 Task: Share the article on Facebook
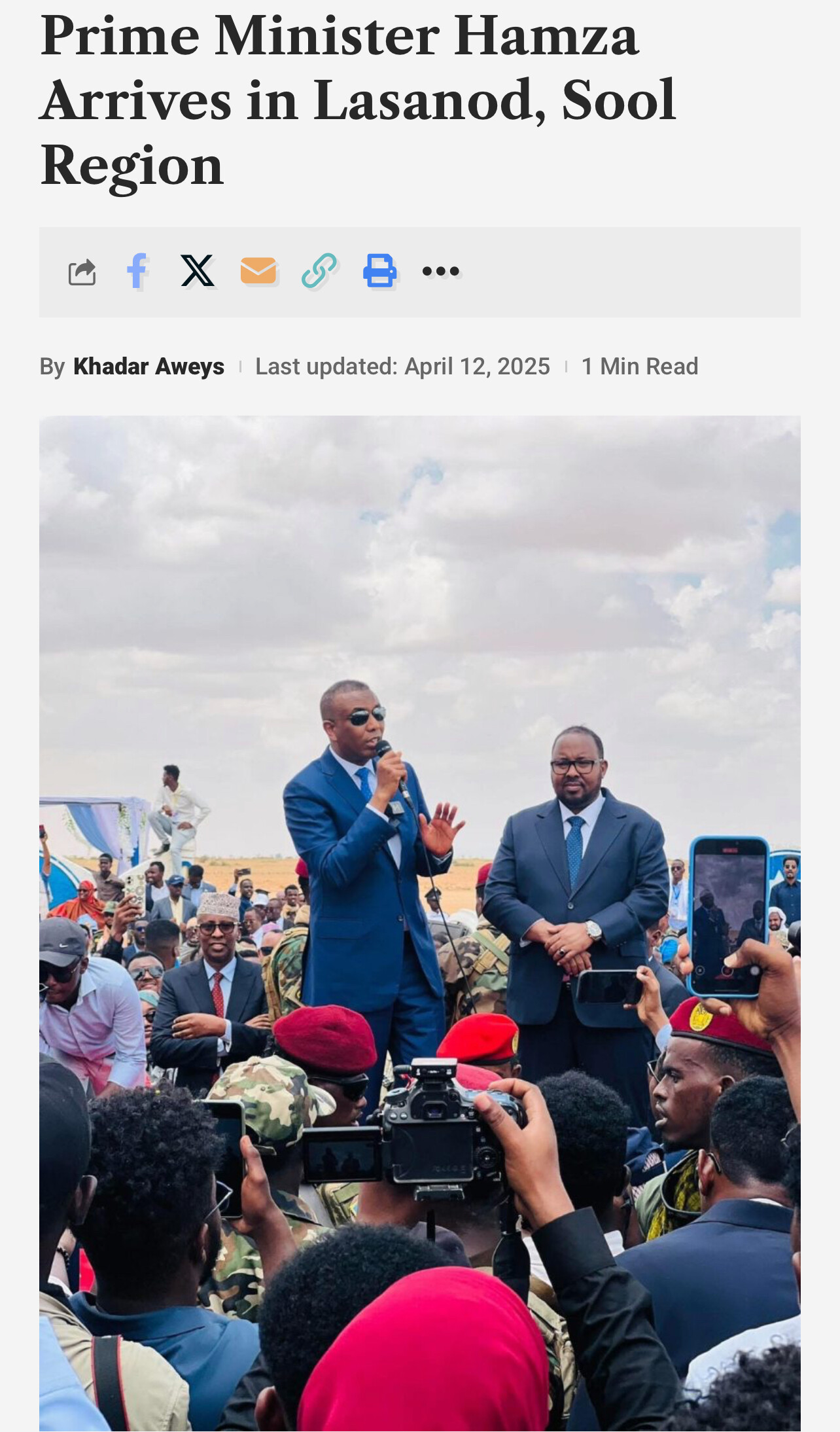tap(137, 270)
